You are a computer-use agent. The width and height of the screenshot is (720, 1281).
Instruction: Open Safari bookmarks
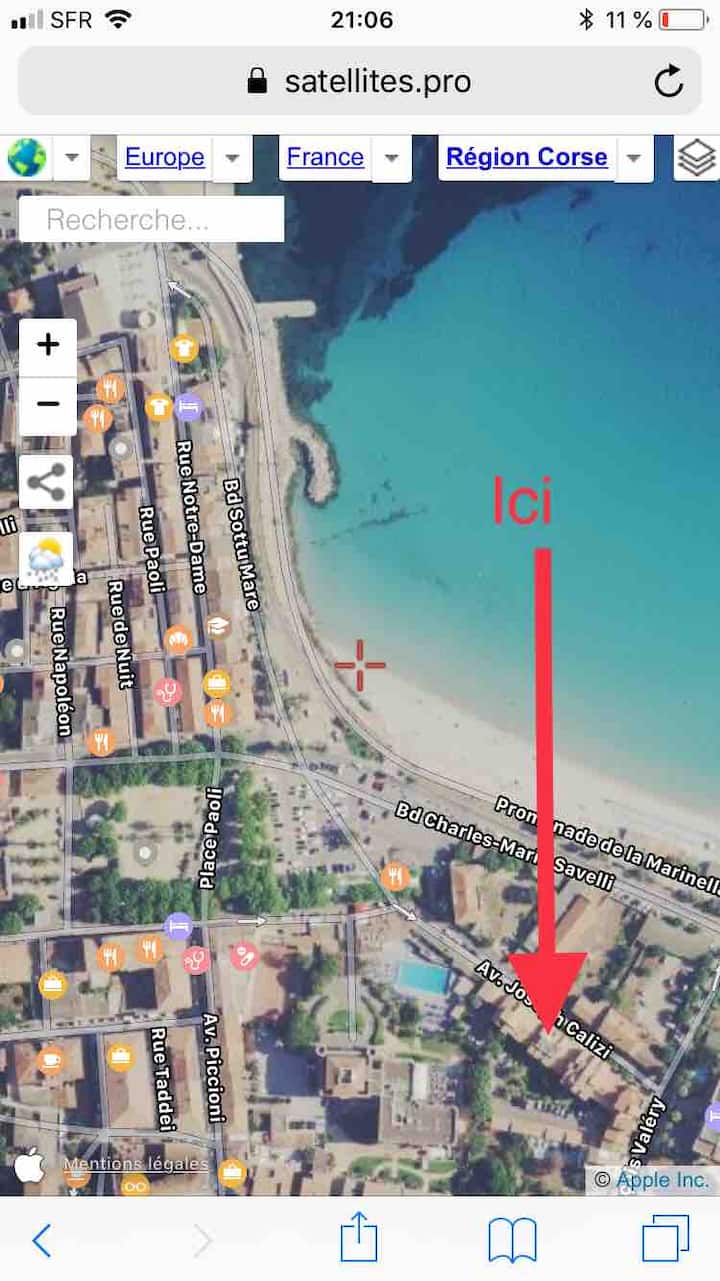tap(512, 1241)
